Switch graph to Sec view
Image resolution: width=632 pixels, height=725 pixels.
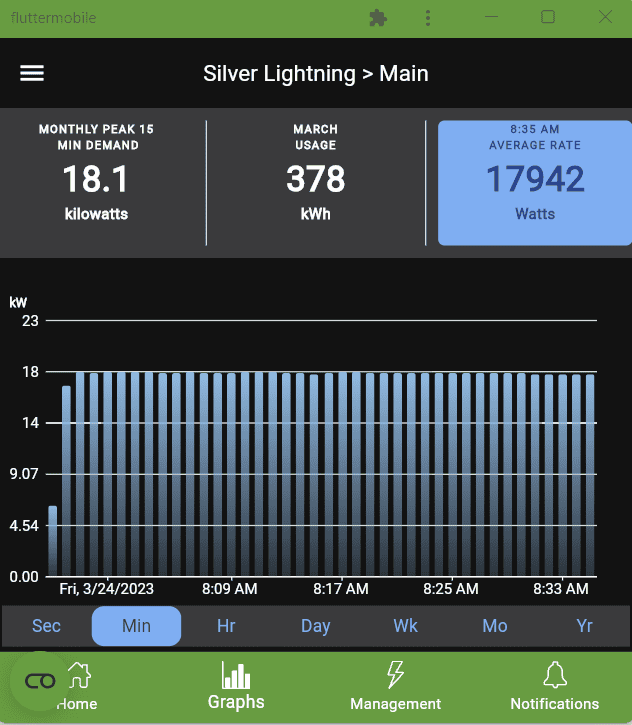coord(47,626)
